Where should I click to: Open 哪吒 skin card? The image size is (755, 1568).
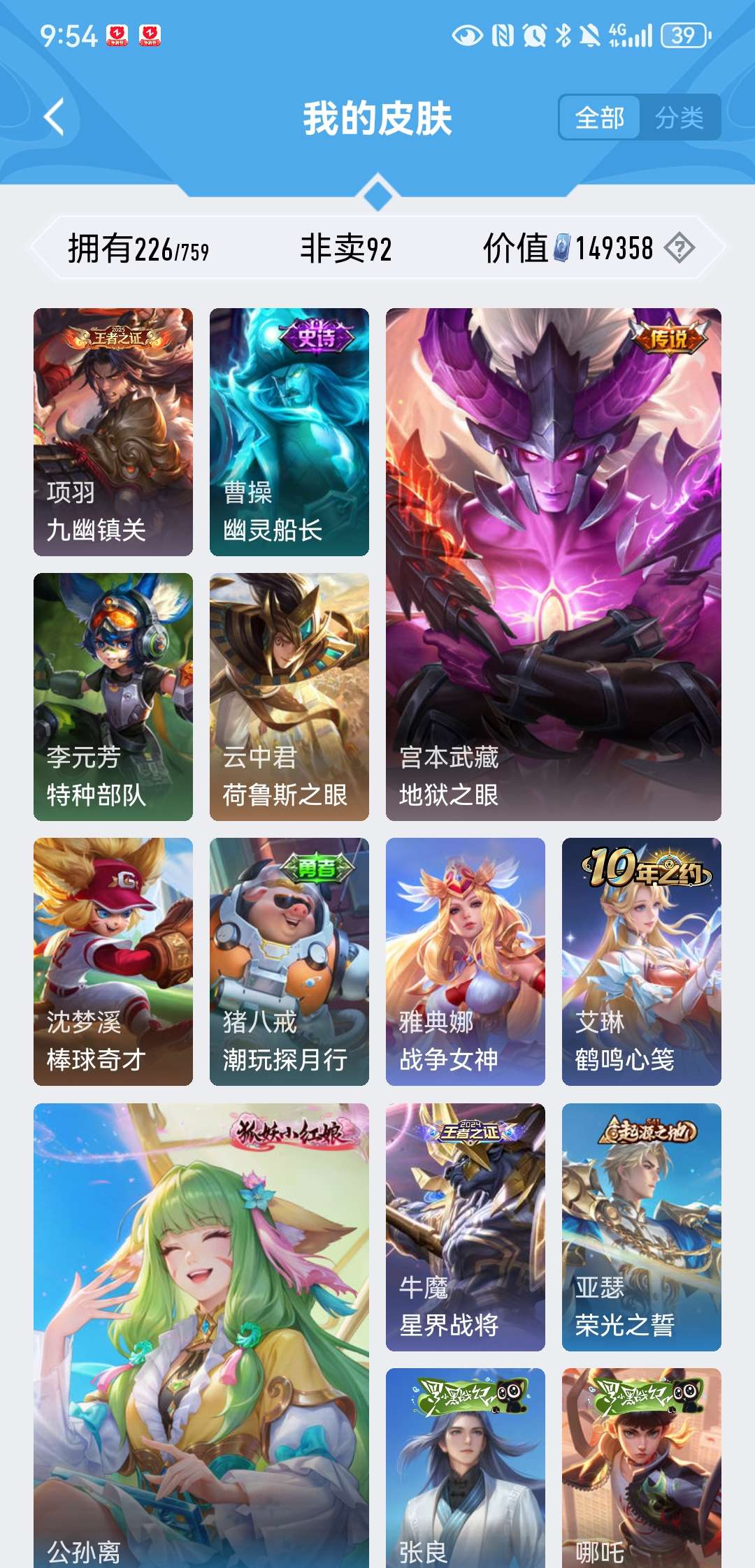pos(642,1468)
